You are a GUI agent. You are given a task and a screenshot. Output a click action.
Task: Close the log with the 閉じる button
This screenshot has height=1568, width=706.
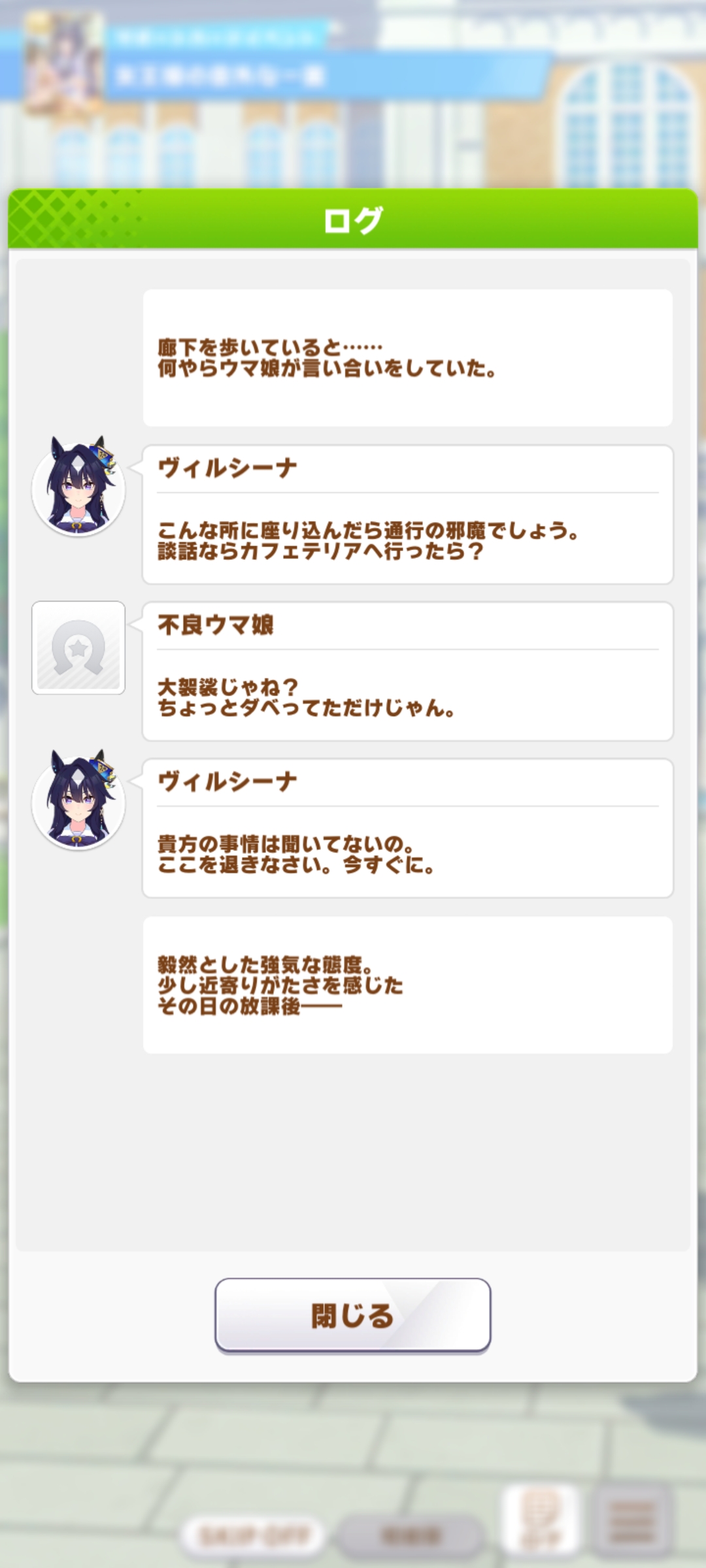pos(352,1315)
